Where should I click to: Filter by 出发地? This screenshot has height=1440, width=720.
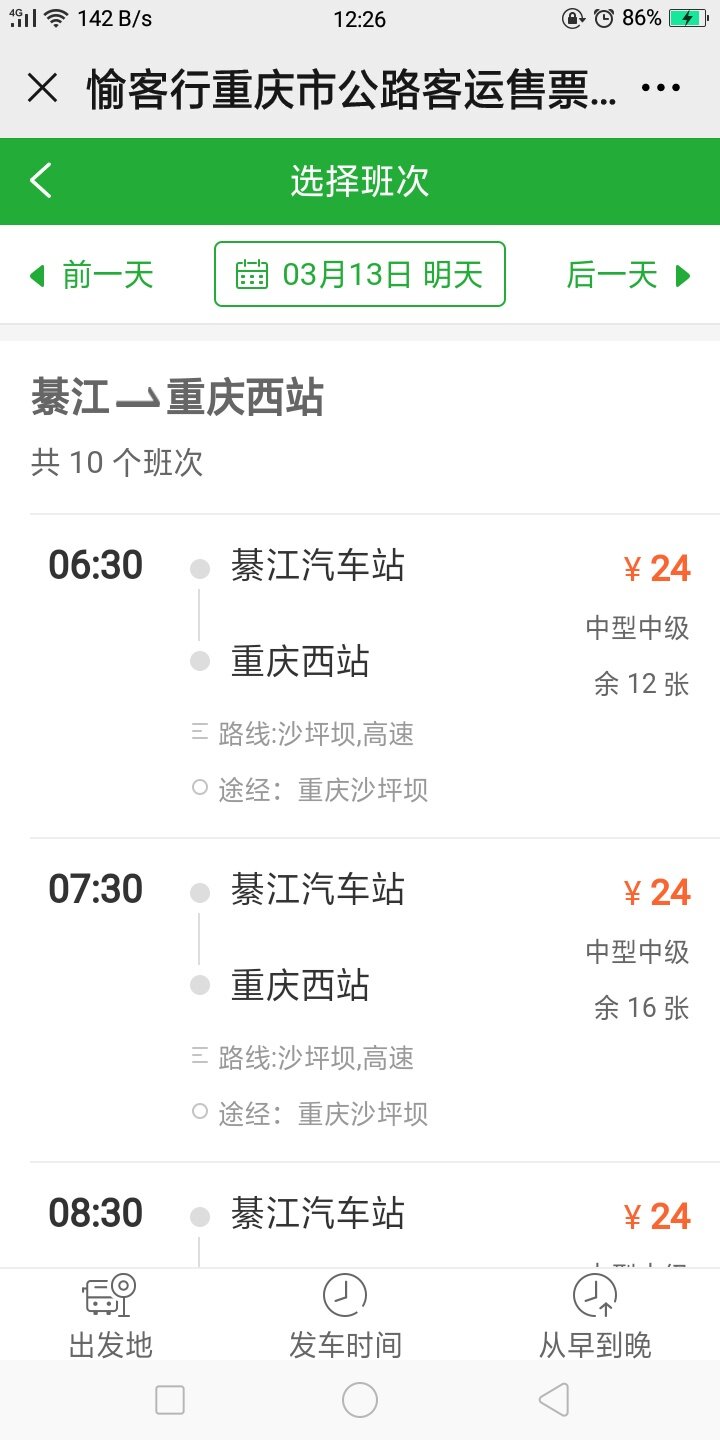coord(110,1316)
